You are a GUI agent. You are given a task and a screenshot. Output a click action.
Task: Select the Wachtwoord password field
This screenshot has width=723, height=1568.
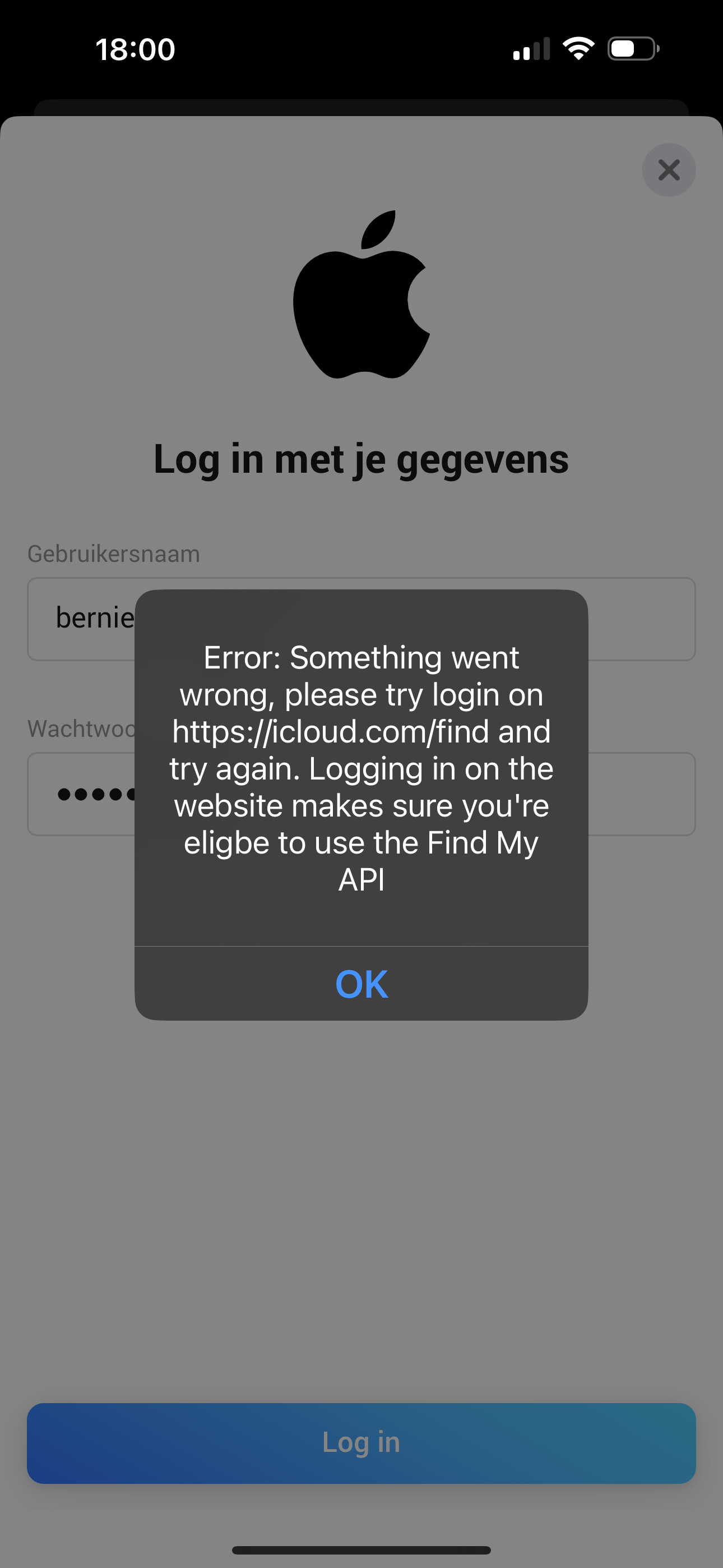pos(639,794)
